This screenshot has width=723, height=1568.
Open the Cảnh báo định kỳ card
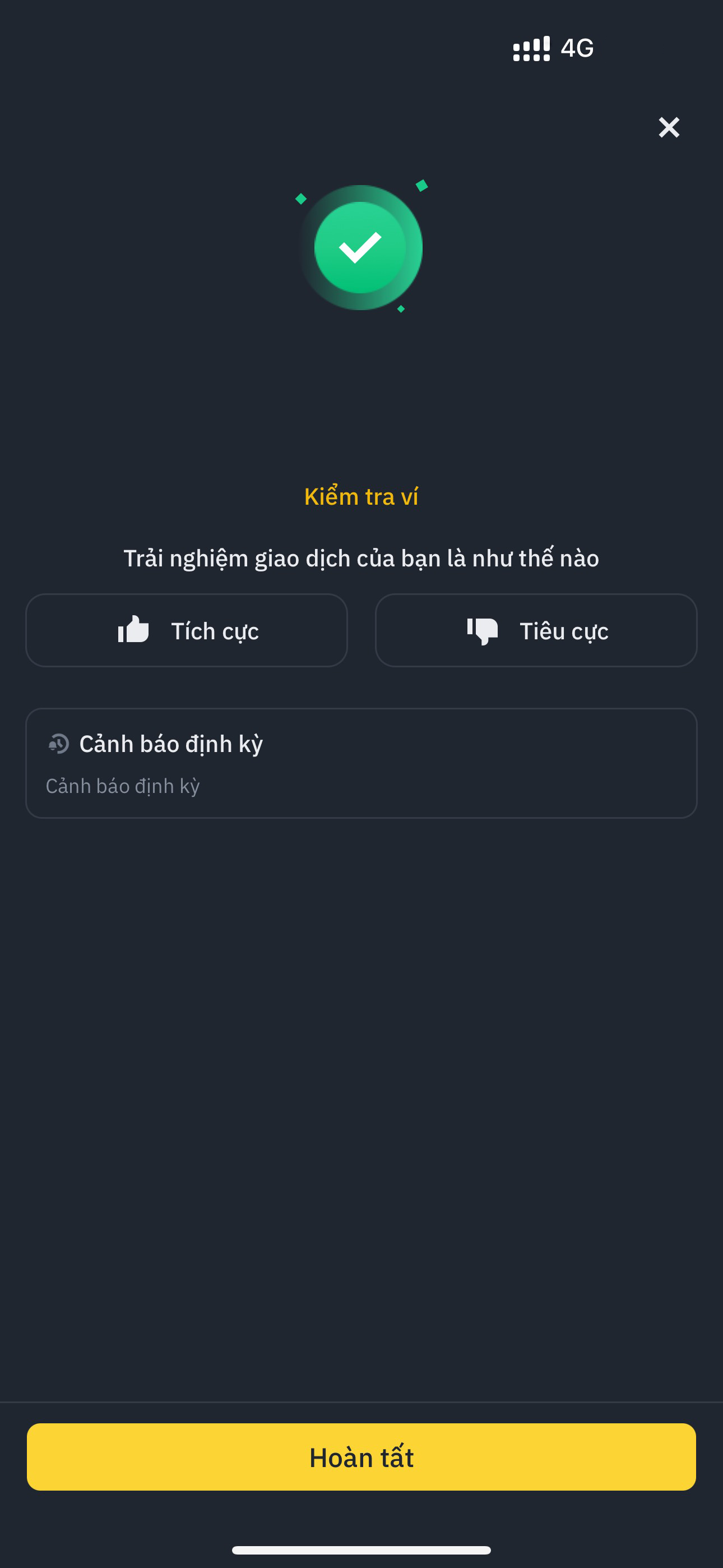[361, 763]
